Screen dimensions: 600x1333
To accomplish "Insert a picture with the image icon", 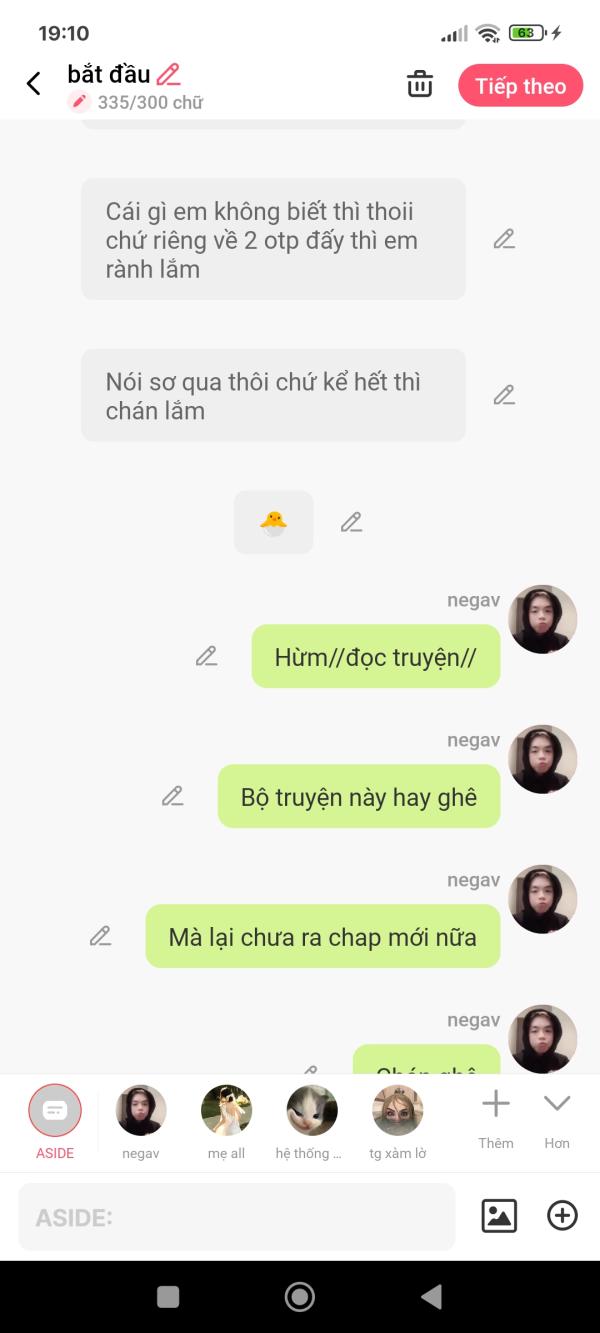I will pyautogui.click(x=499, y=1216).
